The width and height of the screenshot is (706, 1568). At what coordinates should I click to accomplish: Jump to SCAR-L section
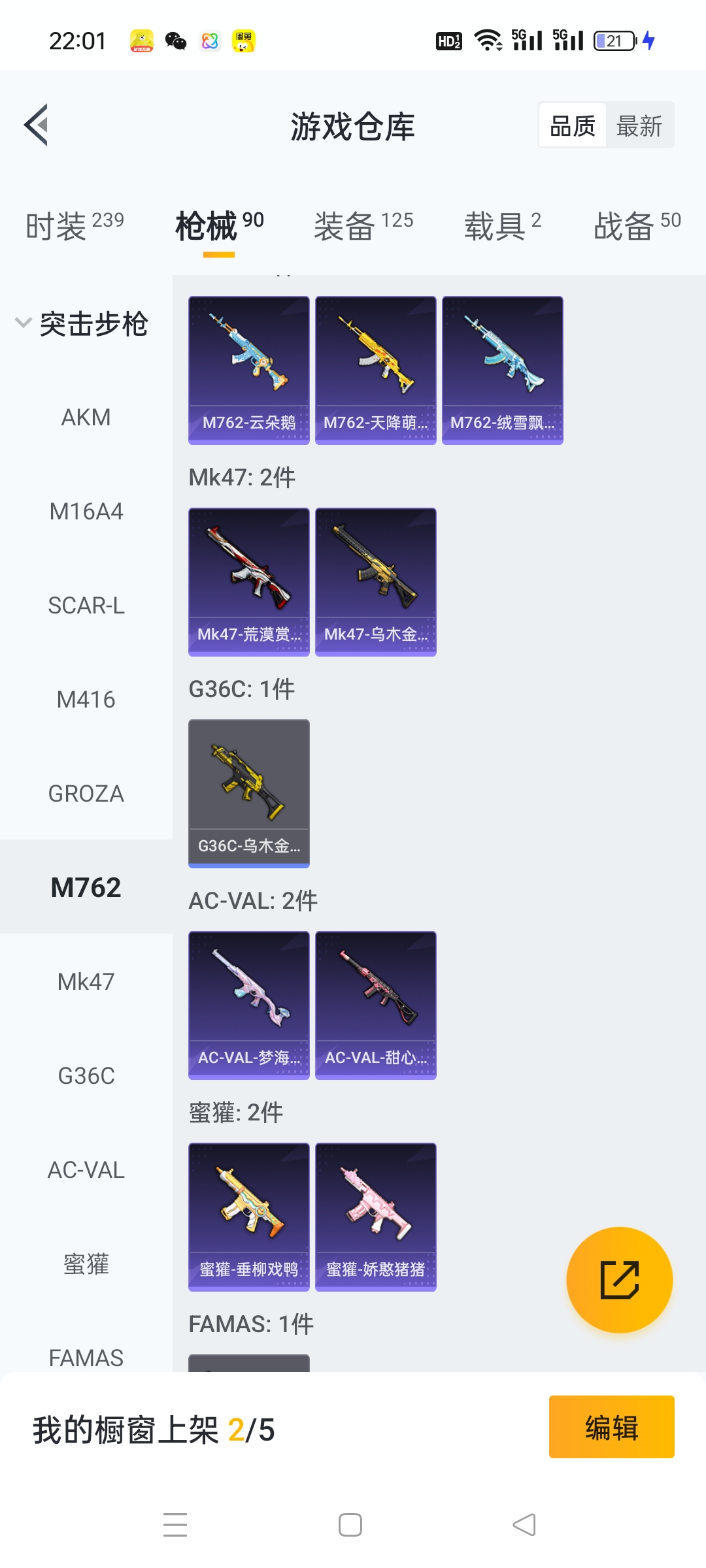click(x=86, y=606)
